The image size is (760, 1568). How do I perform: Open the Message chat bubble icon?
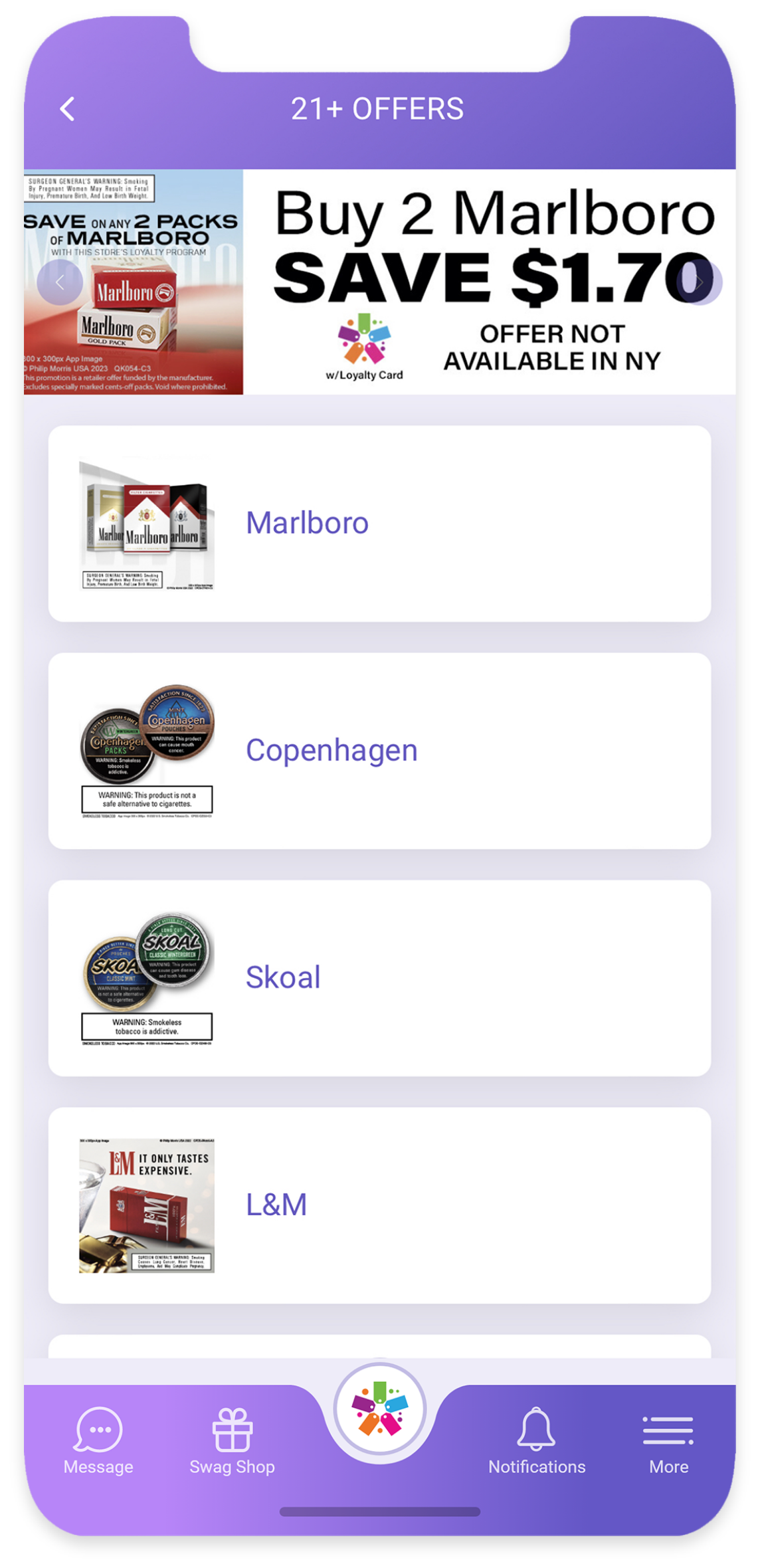click(98, 1428)
